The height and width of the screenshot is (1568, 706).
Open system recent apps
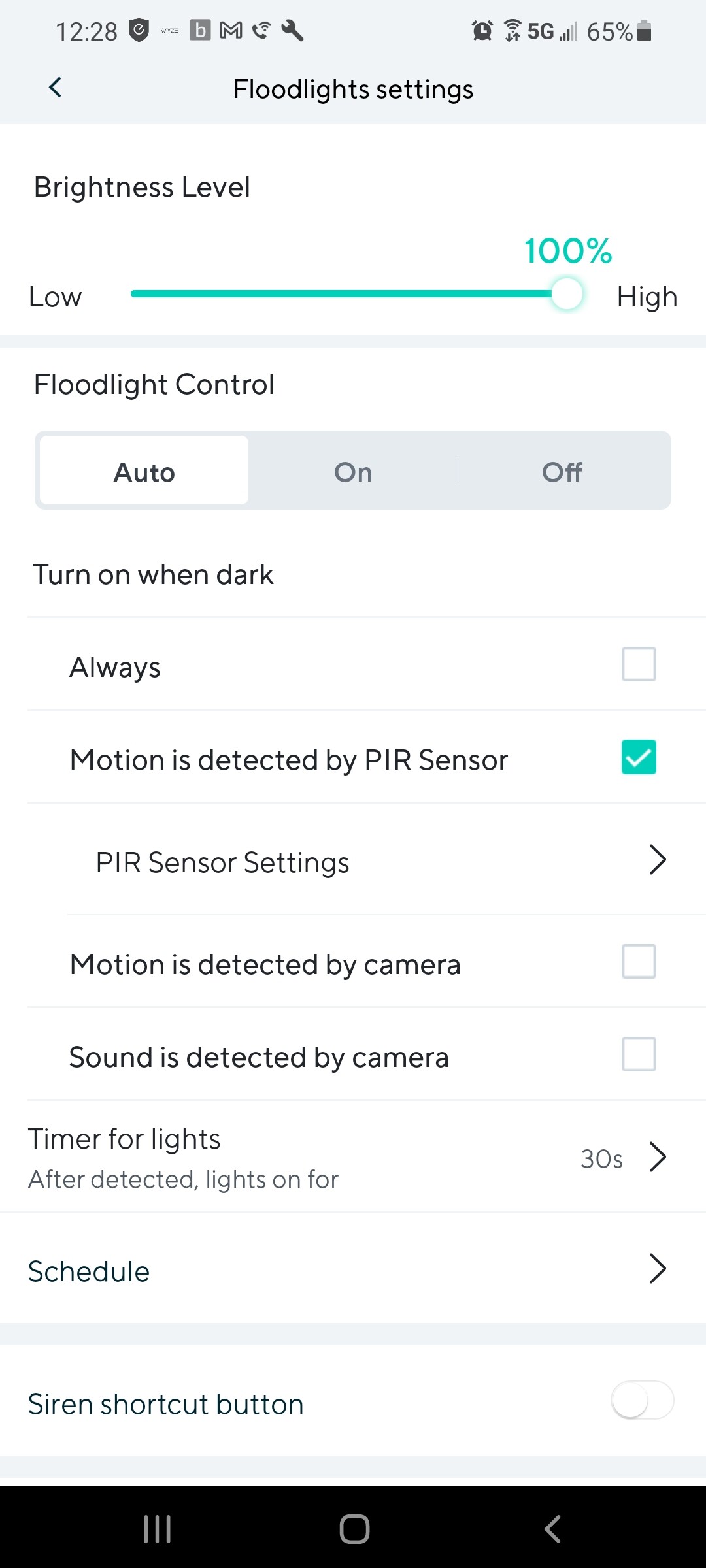158,1529
